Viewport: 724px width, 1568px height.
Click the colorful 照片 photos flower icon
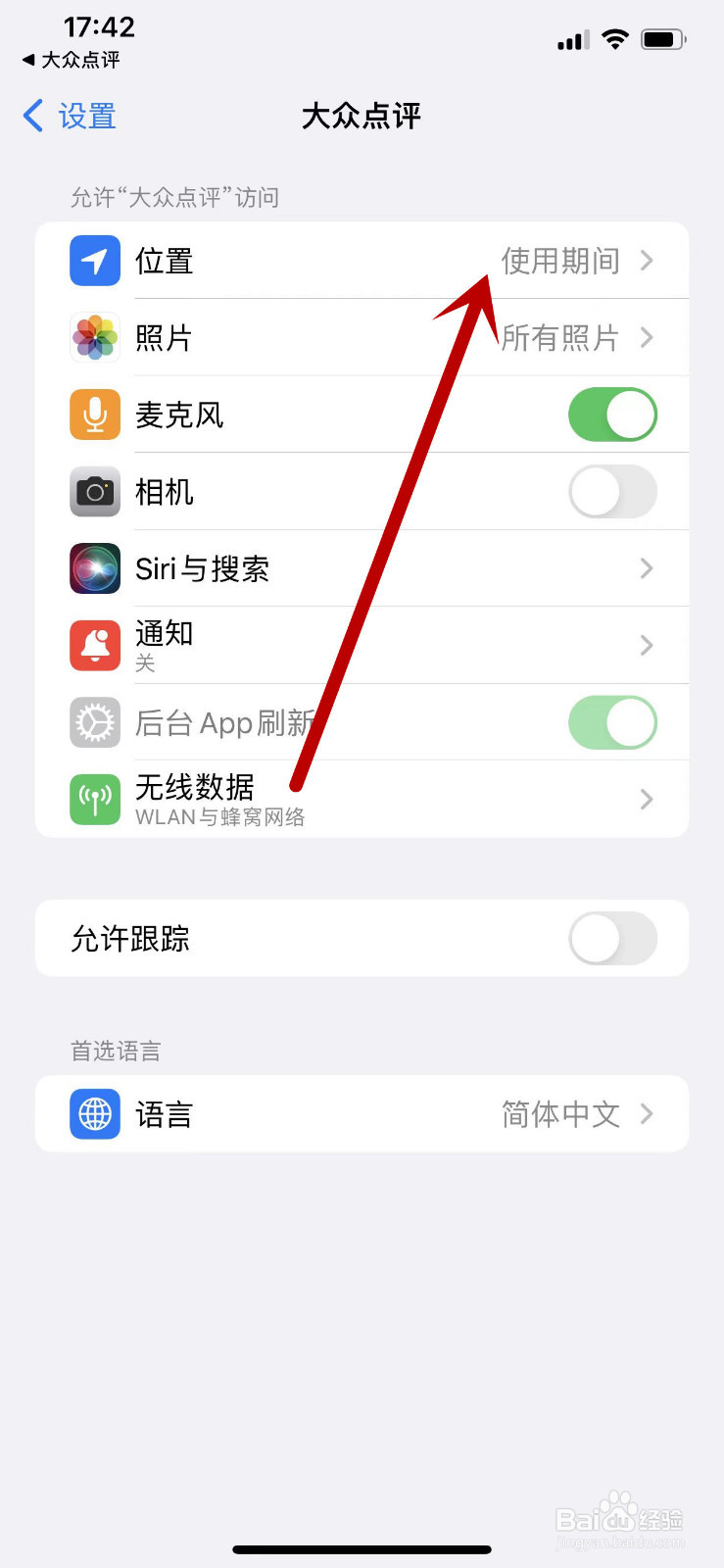click(94, 337)
